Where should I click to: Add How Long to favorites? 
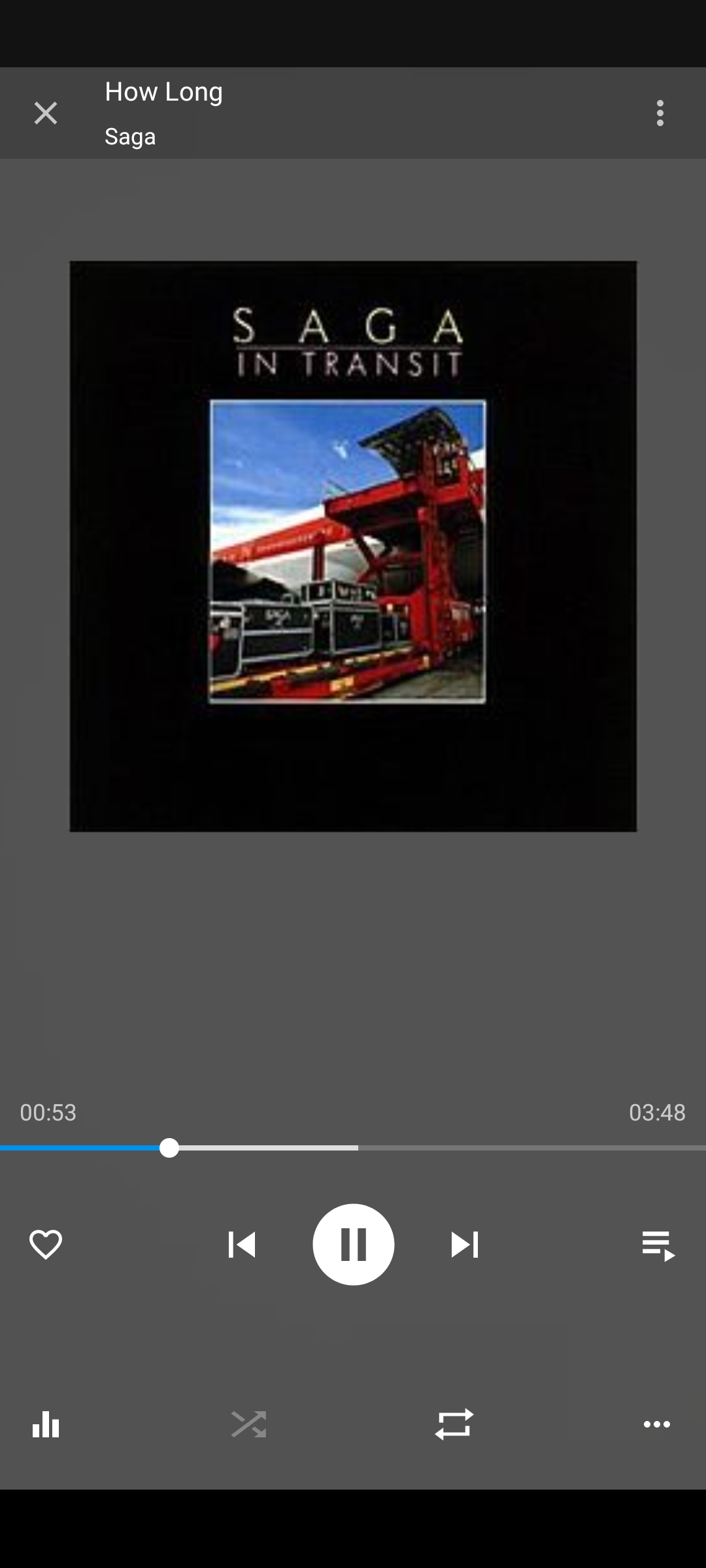click(x=46, y=1245)
